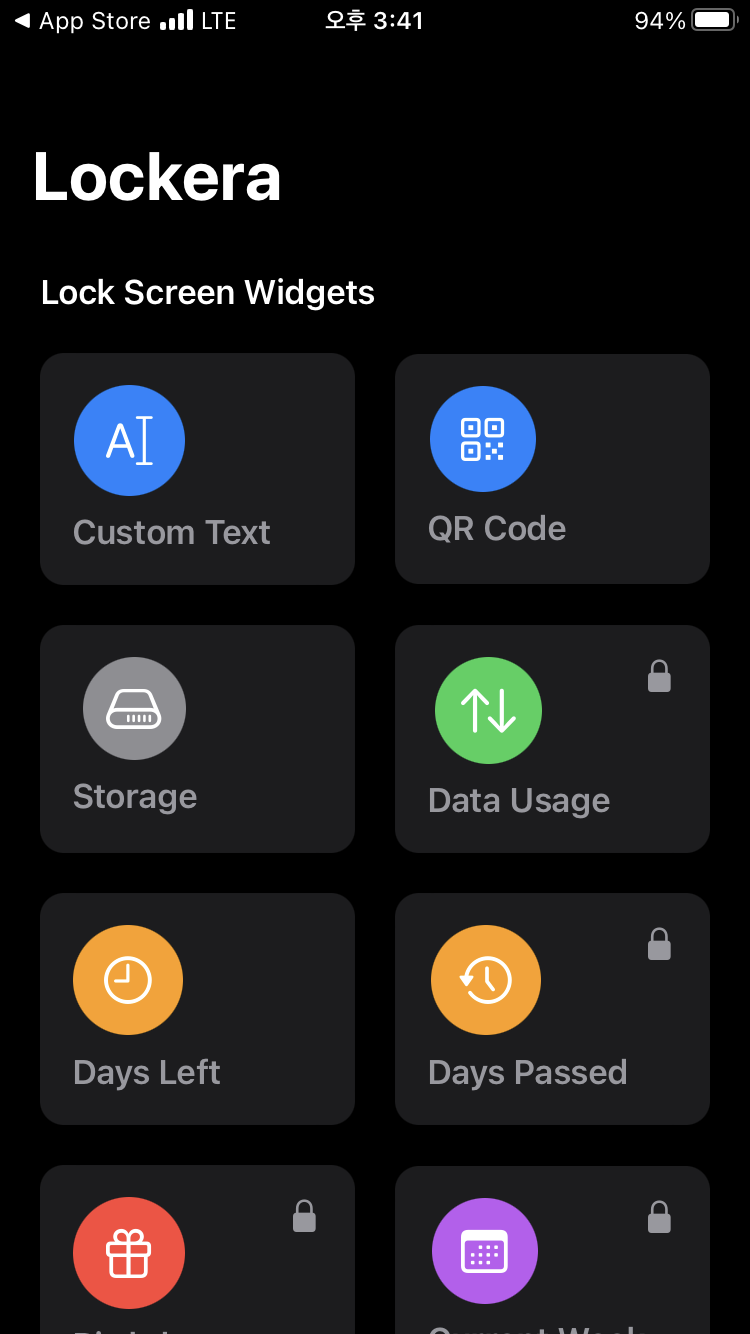The width and height of the screenshot is (750, 1334).
Task: Open the locked Days Passed widget
Action: [552, 1009]
